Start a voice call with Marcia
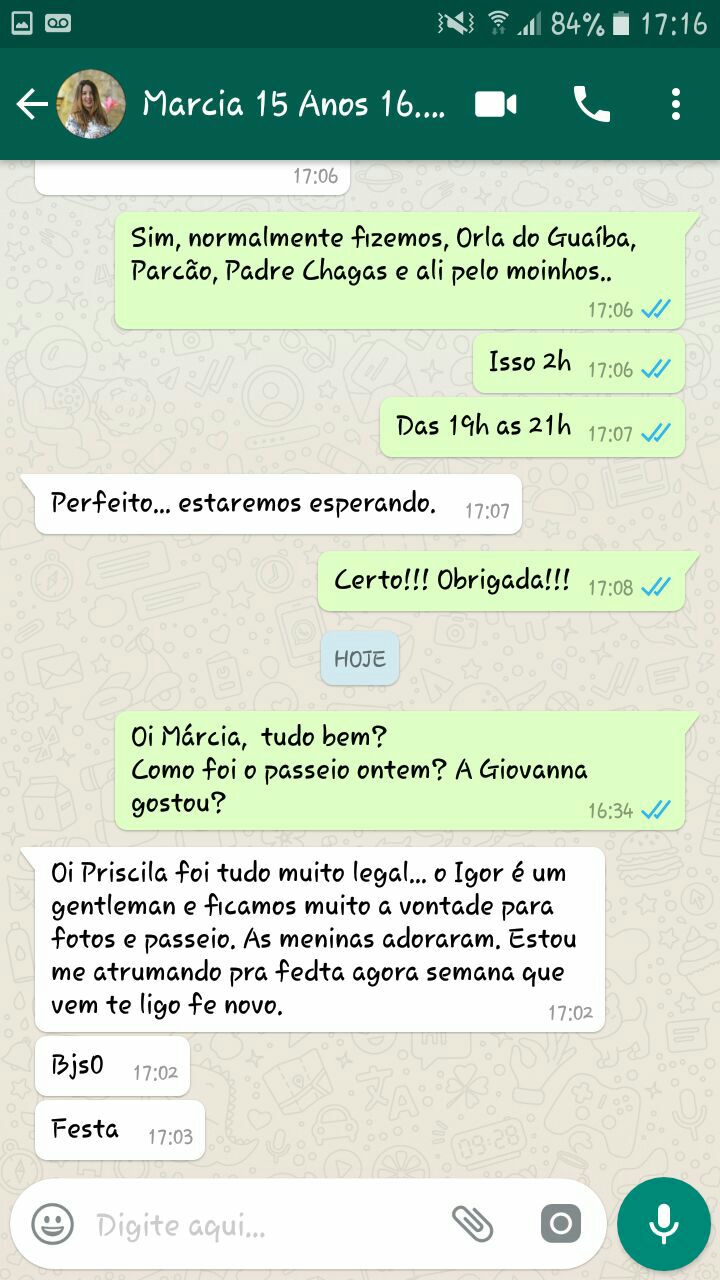 [x=592, y=104]
